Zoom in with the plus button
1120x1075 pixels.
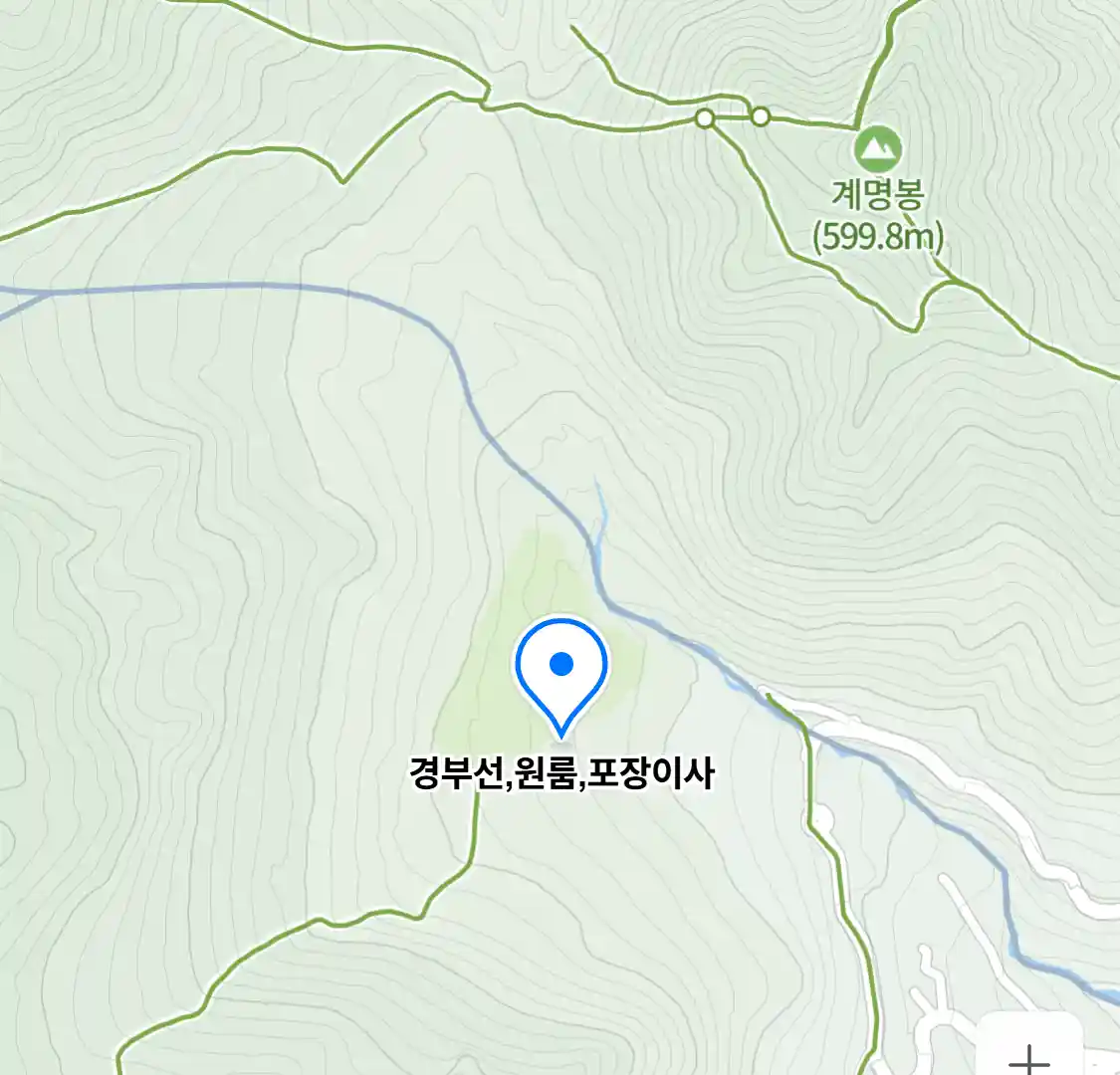click(1028, 1055)
